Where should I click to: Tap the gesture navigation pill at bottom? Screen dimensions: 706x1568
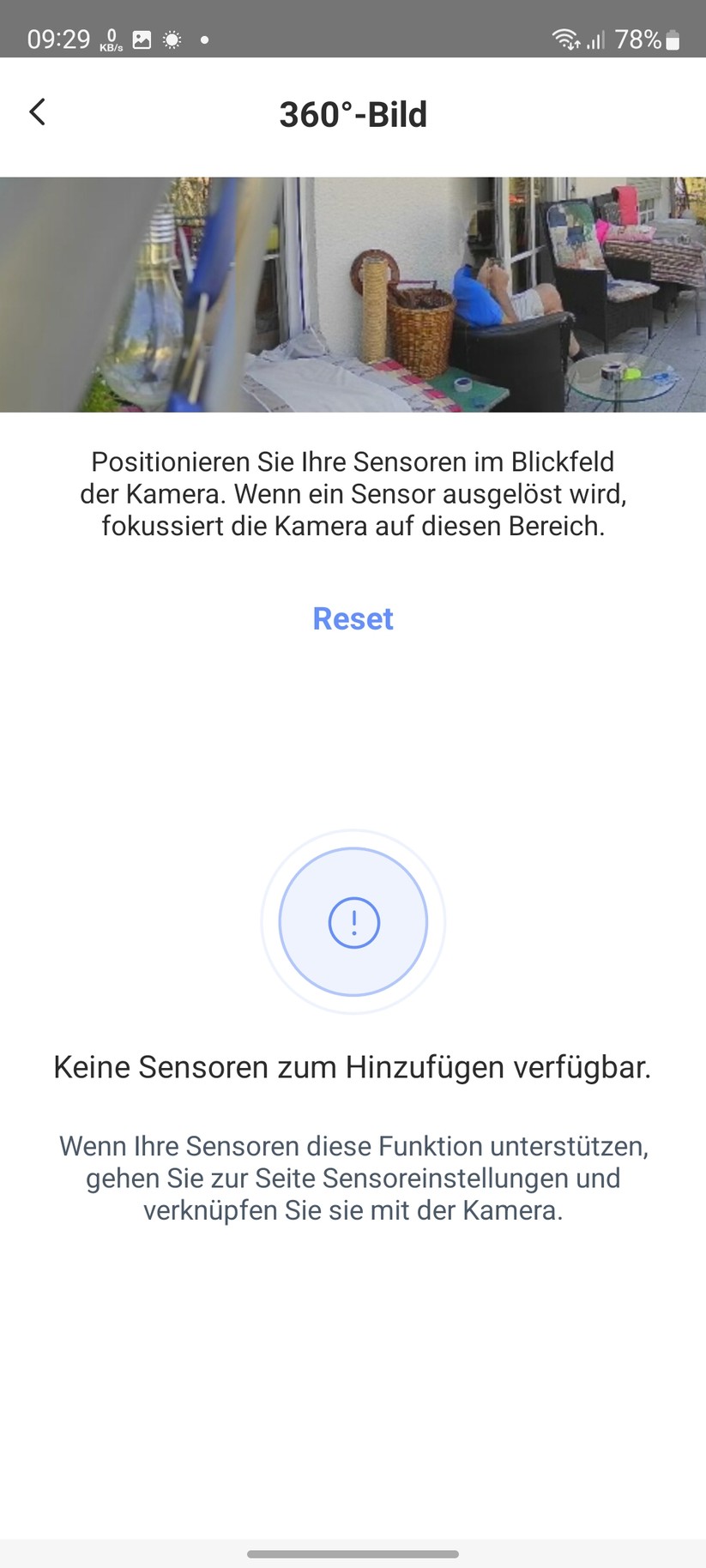[353, 1554]
